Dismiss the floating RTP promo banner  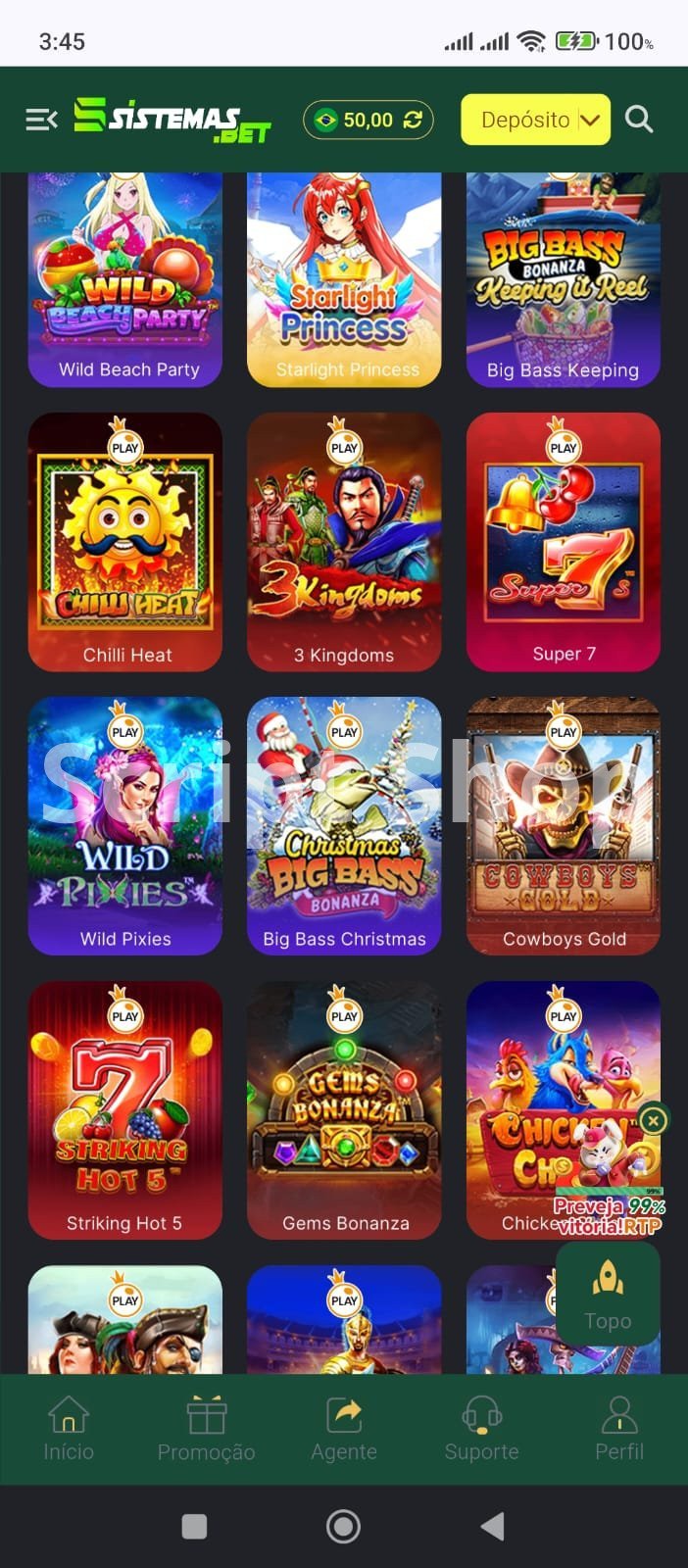[653, 1119]
